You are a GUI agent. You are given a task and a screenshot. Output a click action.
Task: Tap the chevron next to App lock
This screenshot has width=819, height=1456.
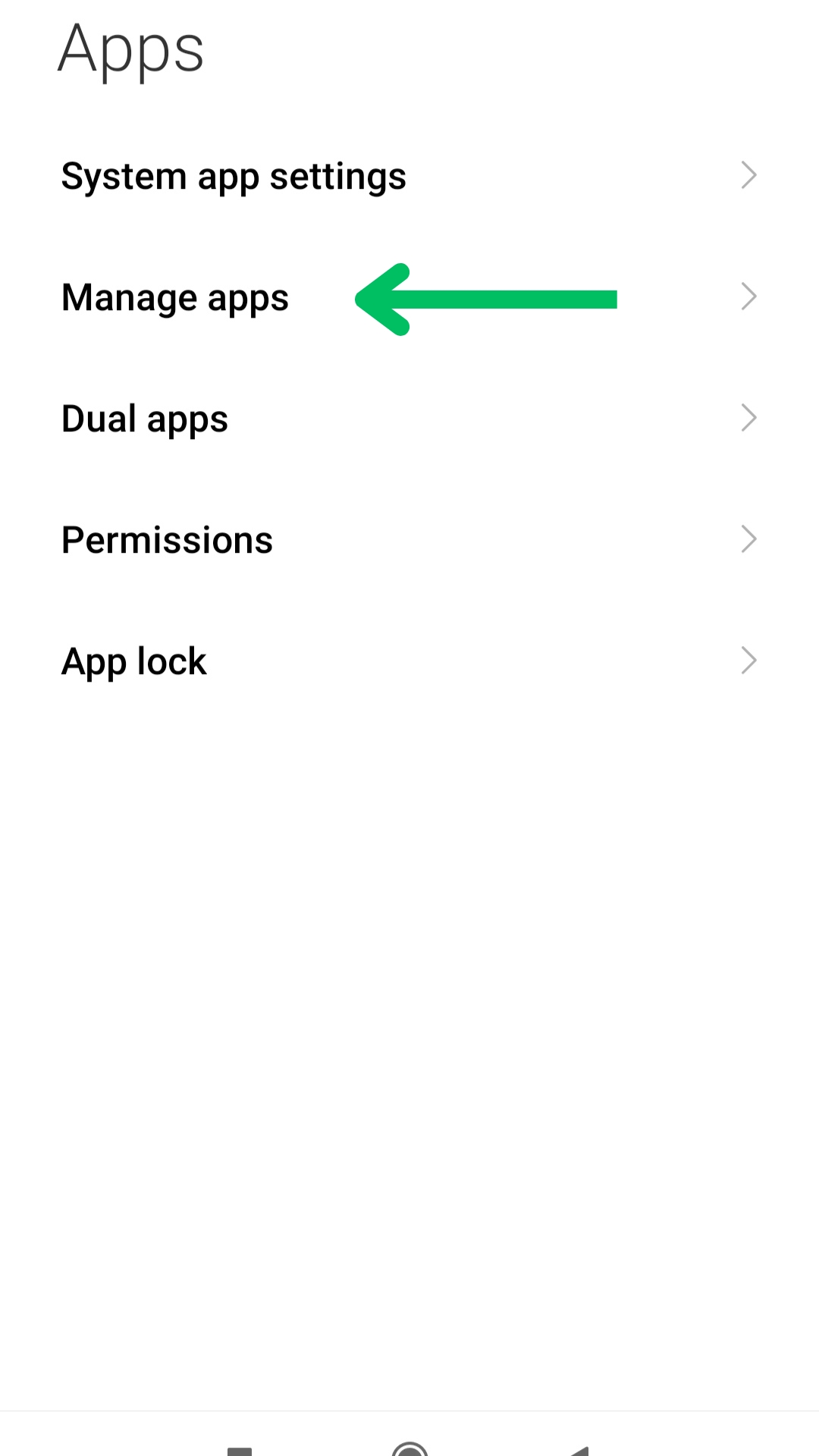[749, 661]
